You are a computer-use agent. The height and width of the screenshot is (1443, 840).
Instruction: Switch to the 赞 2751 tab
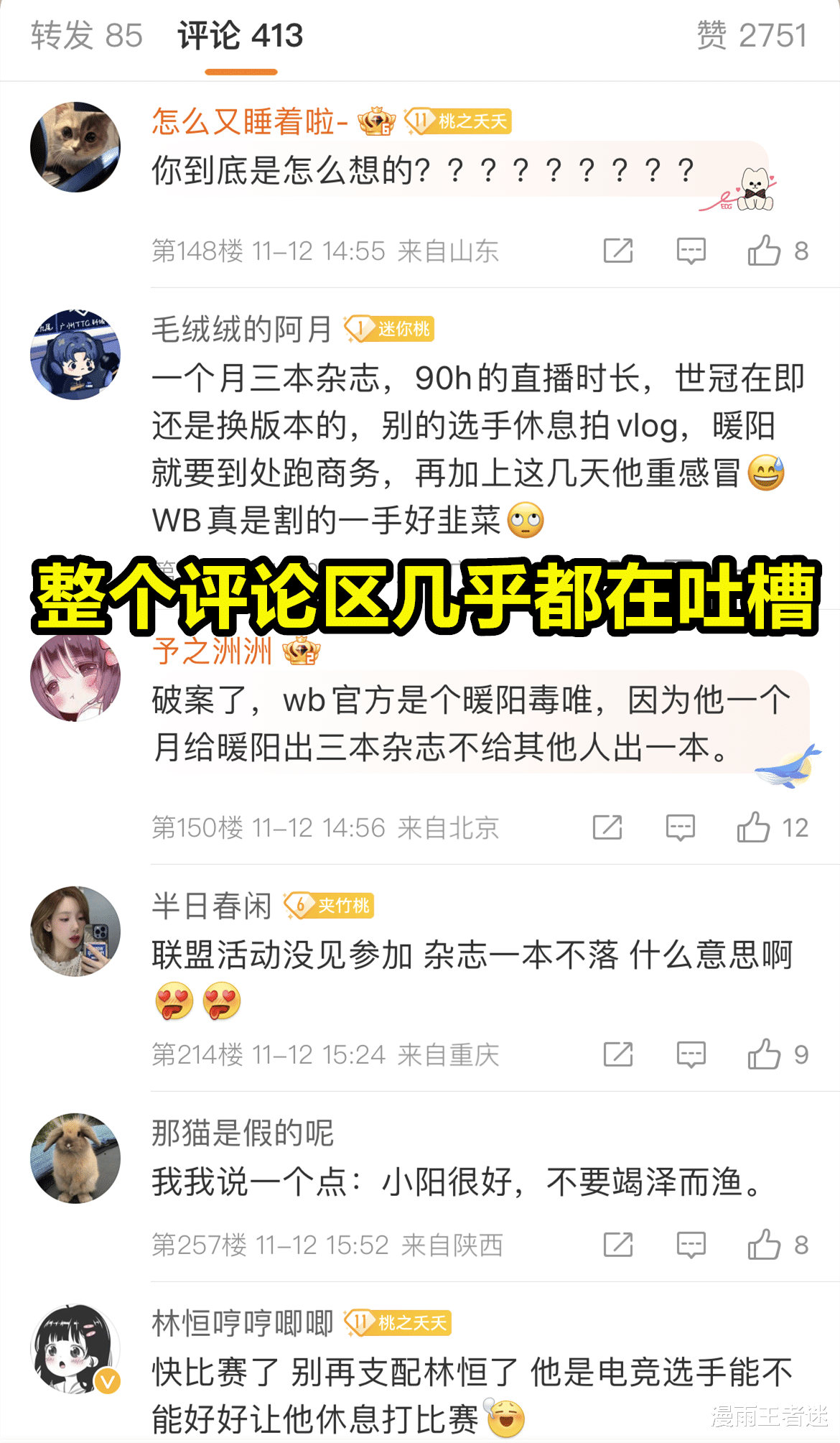pos(752,36)
